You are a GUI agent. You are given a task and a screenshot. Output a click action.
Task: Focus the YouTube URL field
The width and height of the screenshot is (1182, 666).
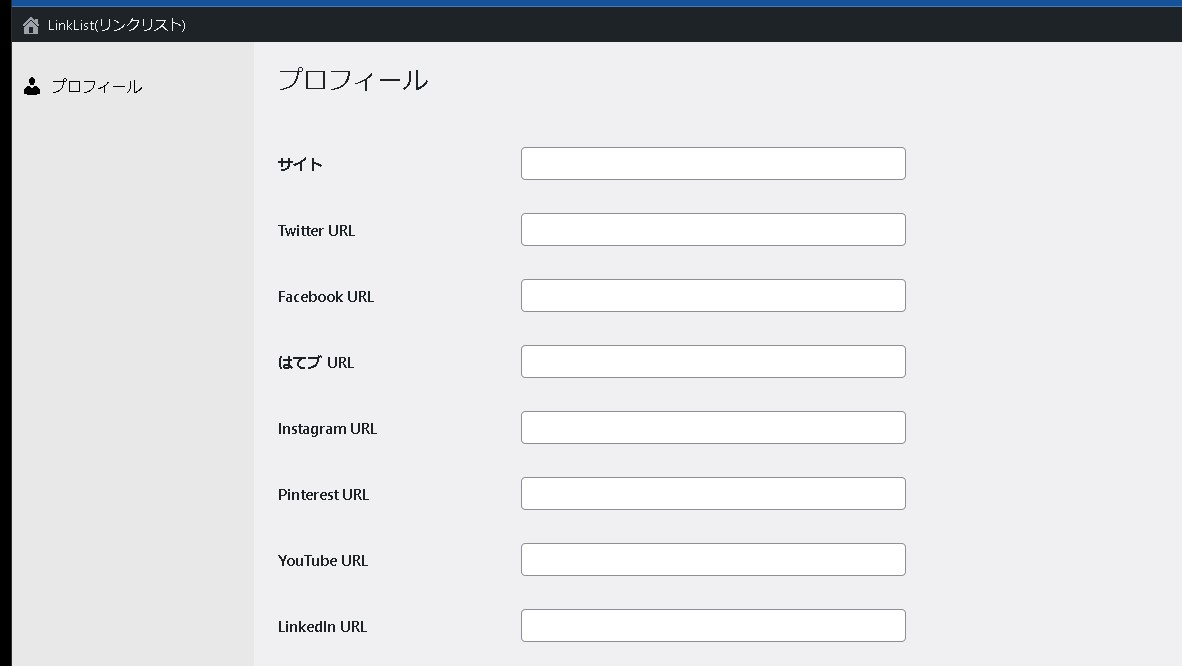click(713, 560)
